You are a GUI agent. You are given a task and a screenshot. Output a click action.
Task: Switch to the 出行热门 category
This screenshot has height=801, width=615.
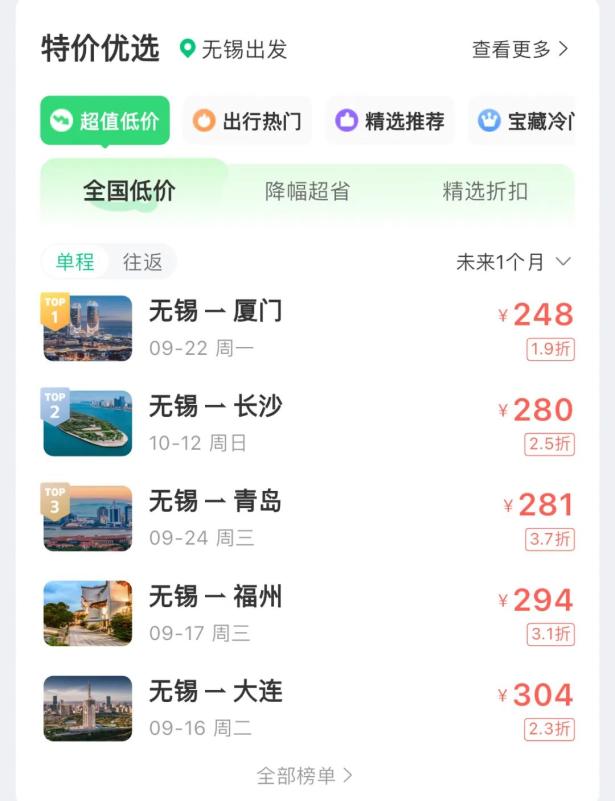(x=247, y=122)
